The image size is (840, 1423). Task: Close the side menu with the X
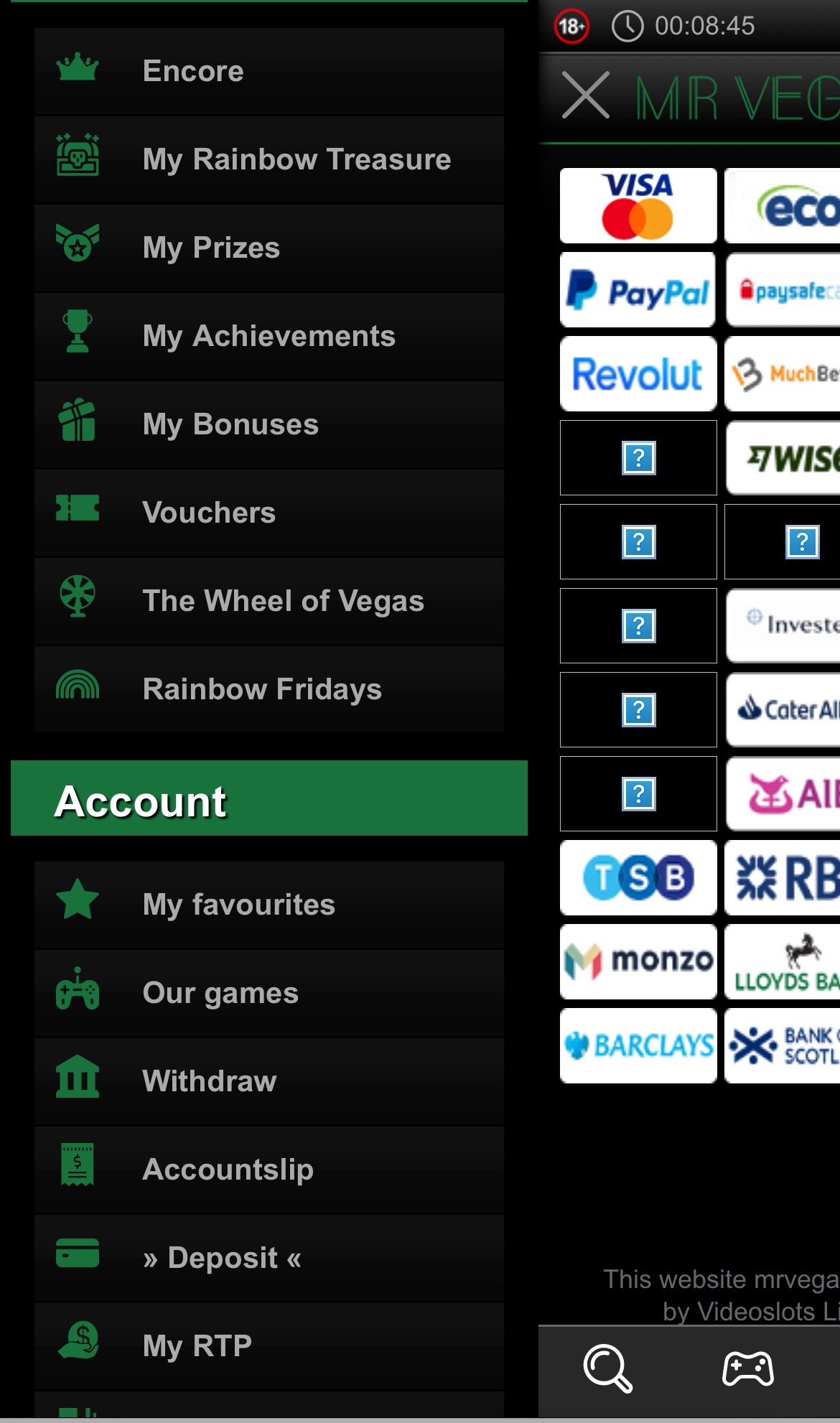tap(586, 95)
